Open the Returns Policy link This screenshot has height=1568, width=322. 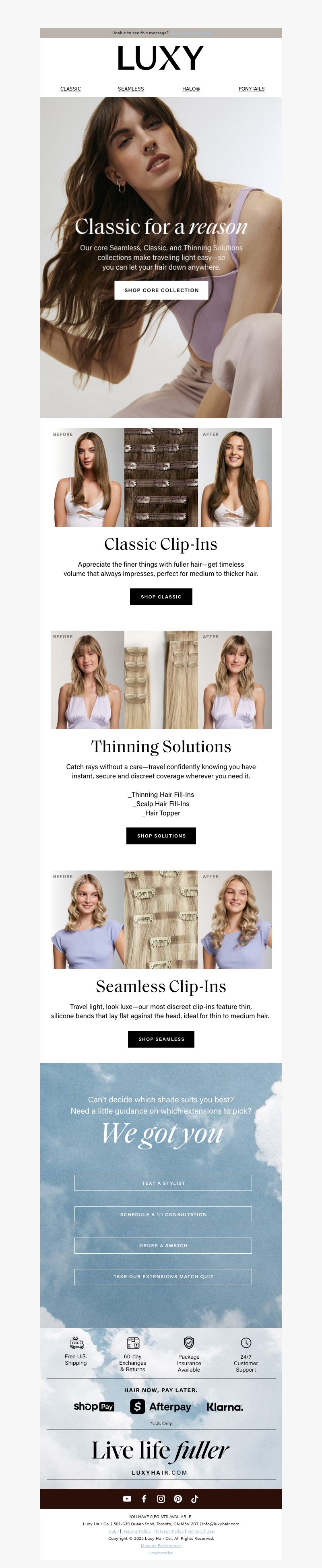point(137,1531)
